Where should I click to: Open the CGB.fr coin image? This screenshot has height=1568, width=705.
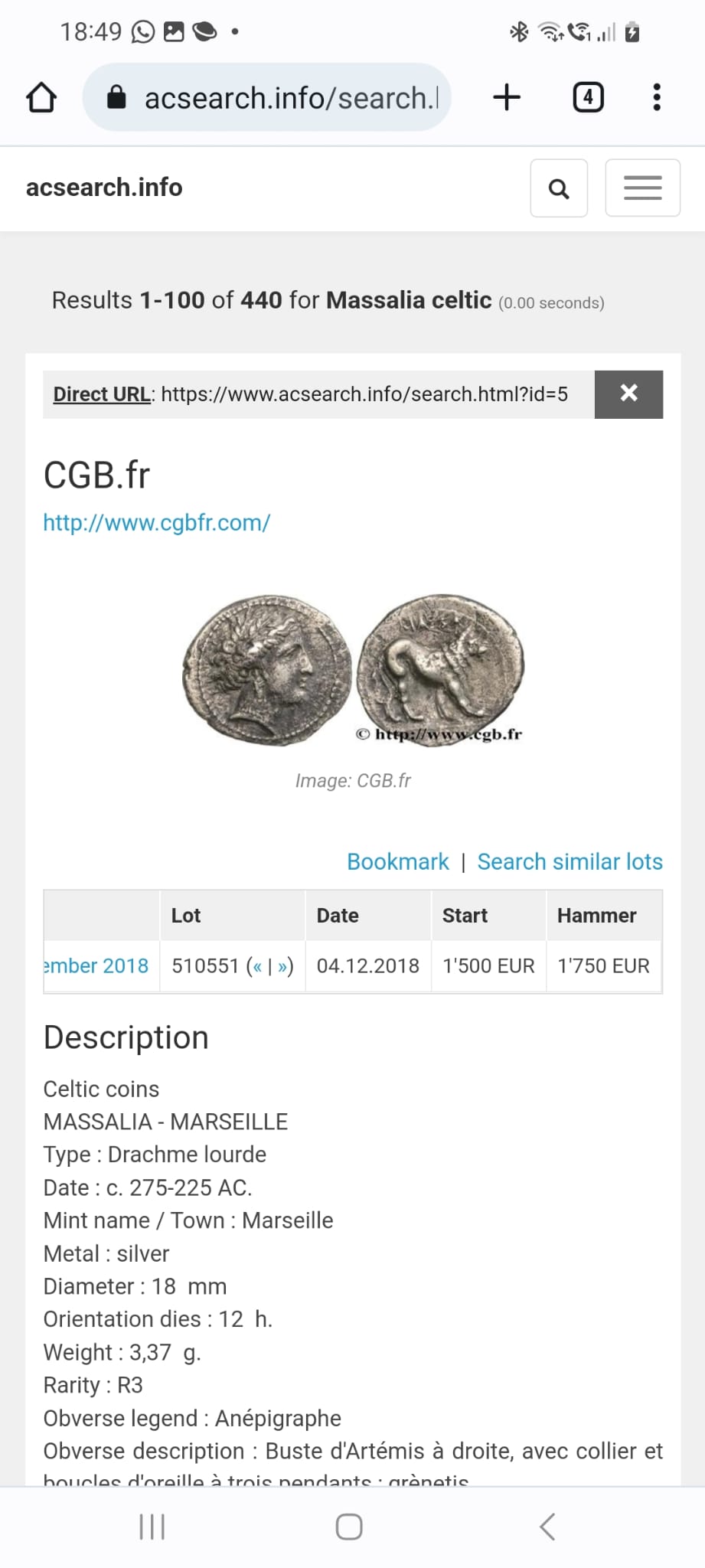point(353,670)
